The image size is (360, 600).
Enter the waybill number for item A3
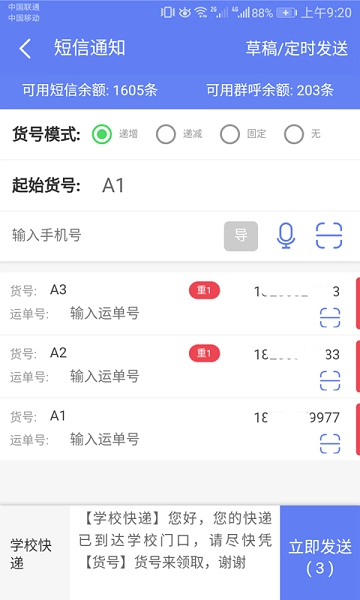pos(104,314)
